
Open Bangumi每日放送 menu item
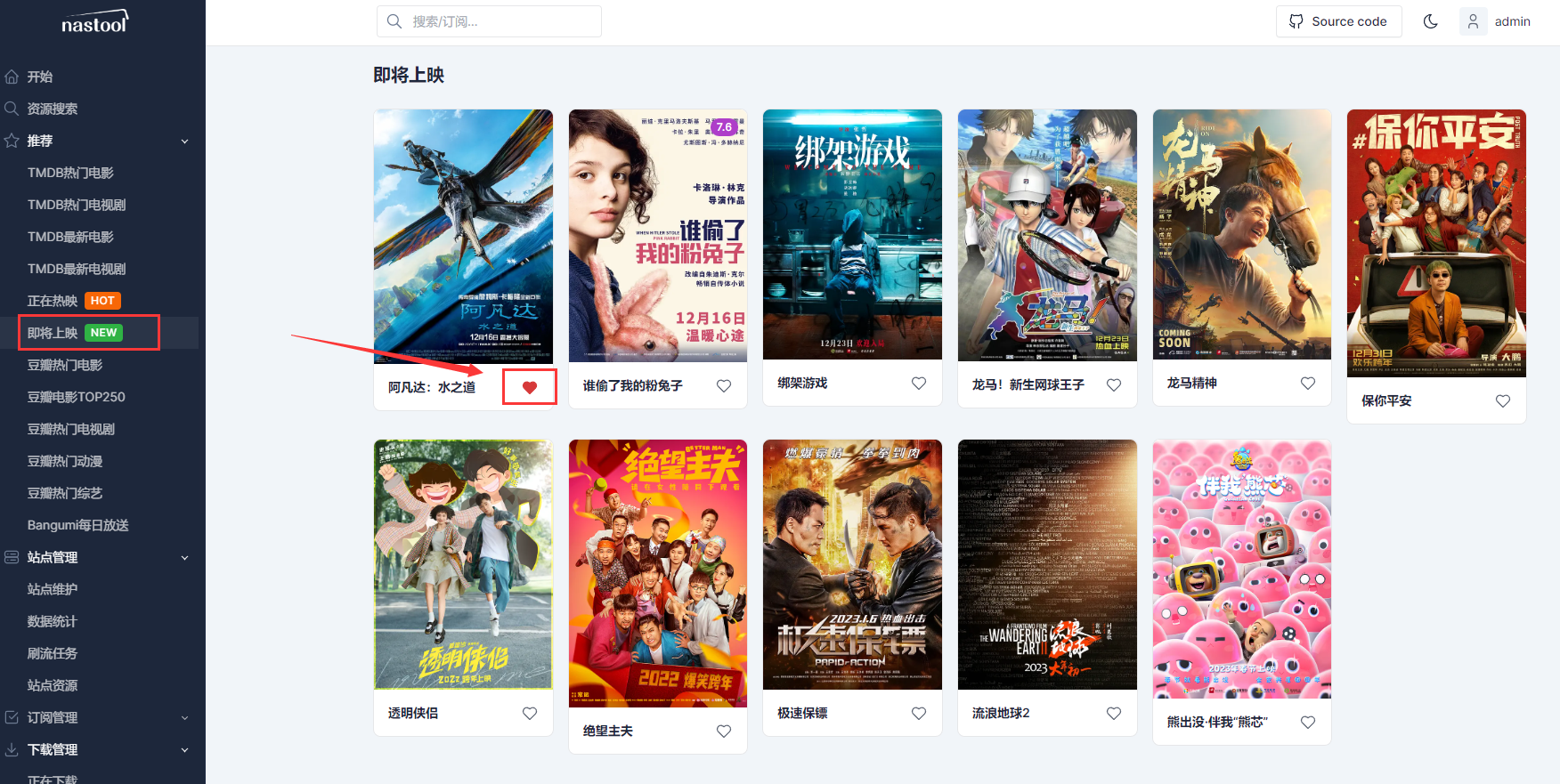click(x=77, y=525)
